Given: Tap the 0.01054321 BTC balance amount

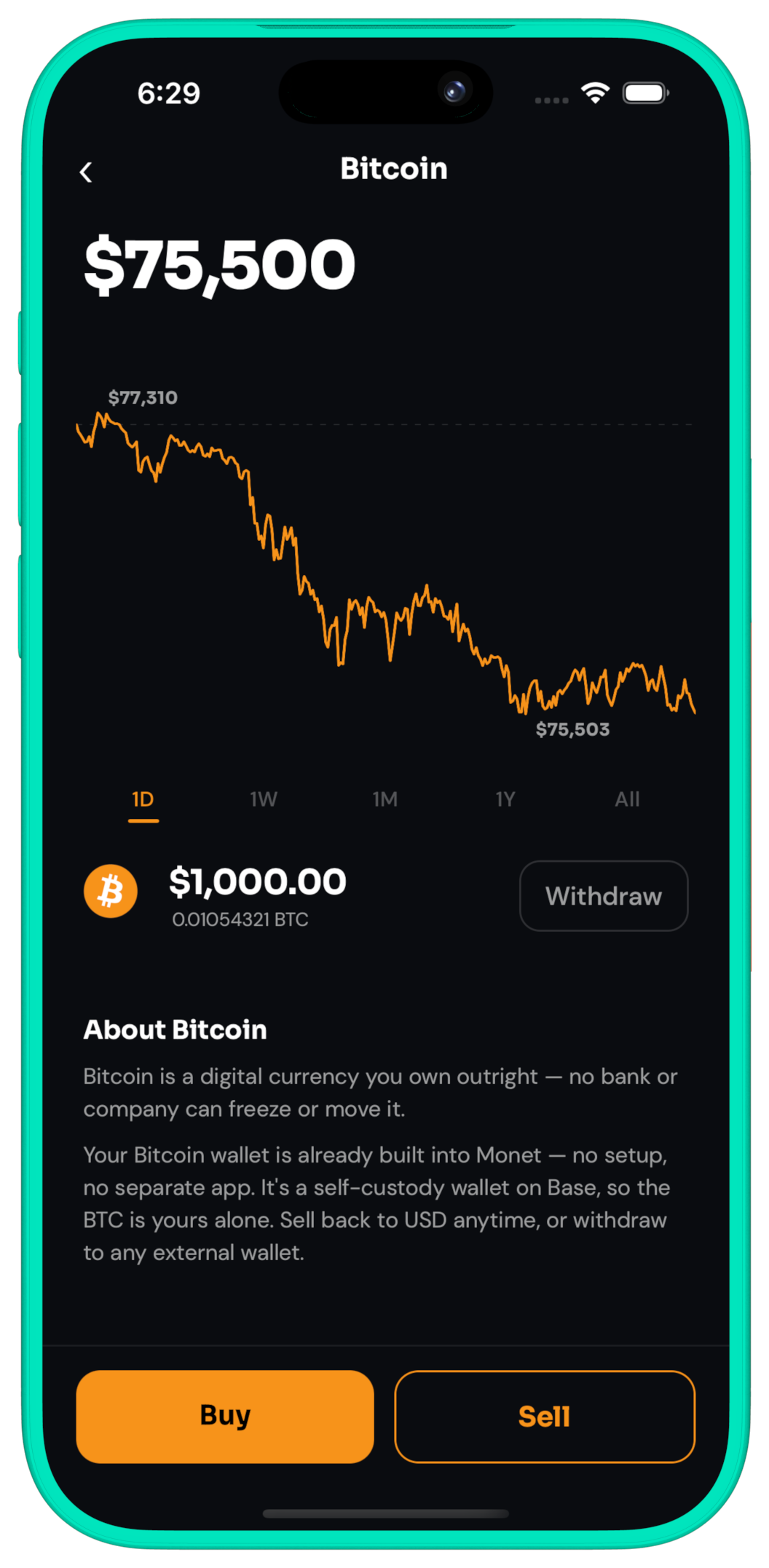Looking at the screenshot, I should coord(240,920).
